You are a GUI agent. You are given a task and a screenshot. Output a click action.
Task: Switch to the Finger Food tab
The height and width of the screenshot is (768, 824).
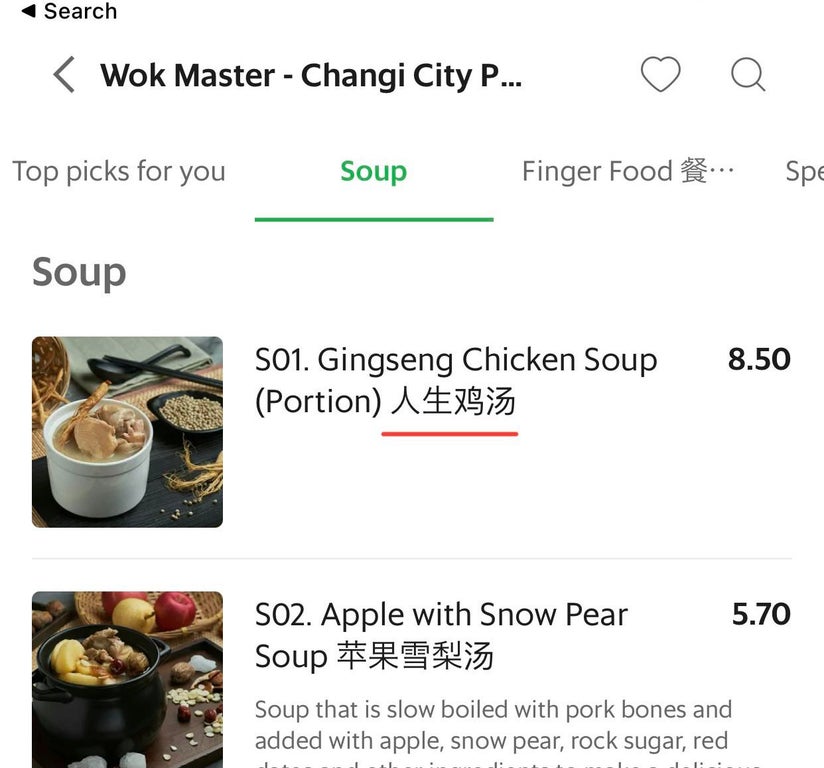(628, 172)
